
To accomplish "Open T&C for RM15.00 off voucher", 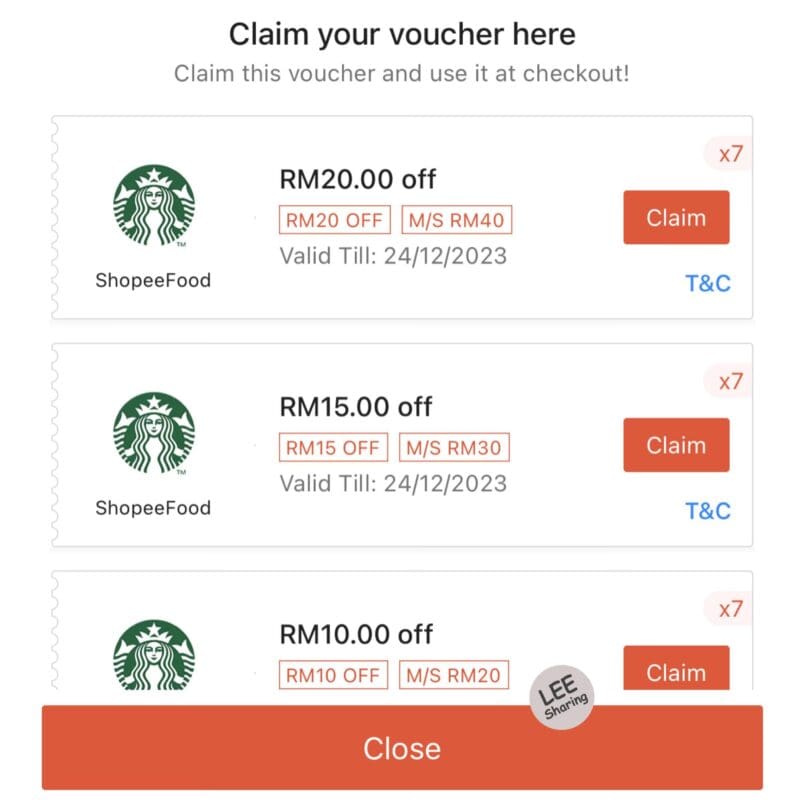I will pyautogui.click(x=707, y=511).
